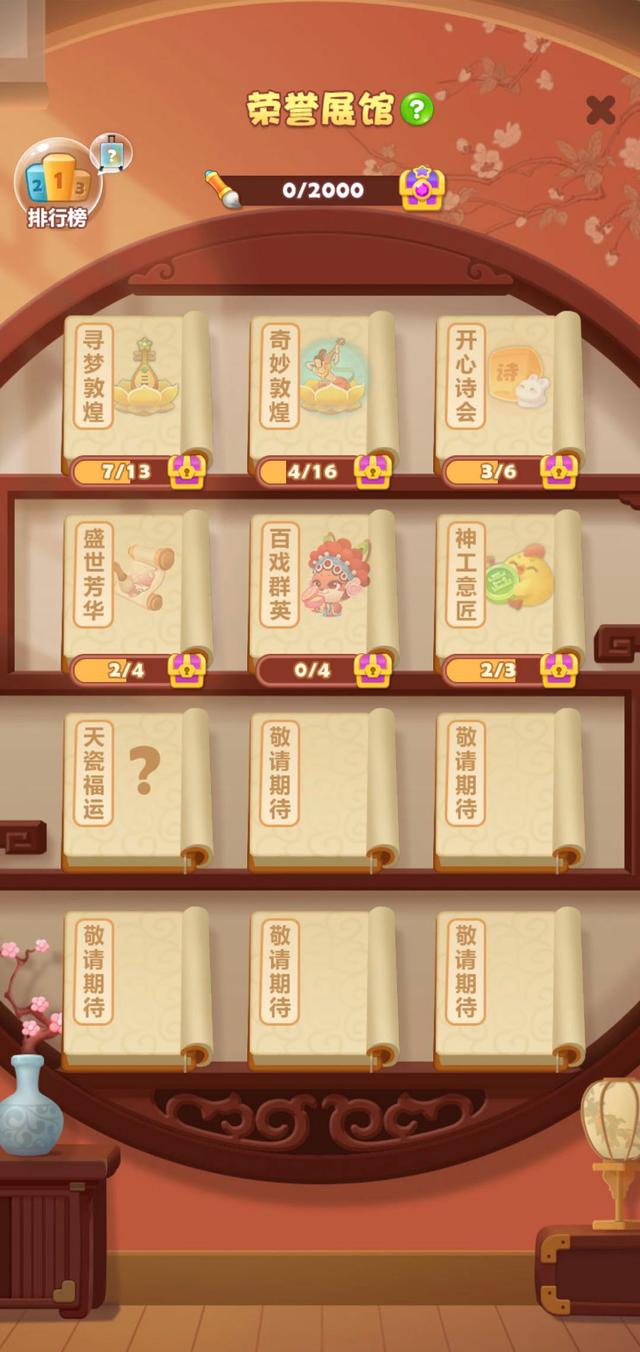Screen dimensions: 640x1352
Task: Tap the reward chest under 神工意匠
Action: click(559, 669)
